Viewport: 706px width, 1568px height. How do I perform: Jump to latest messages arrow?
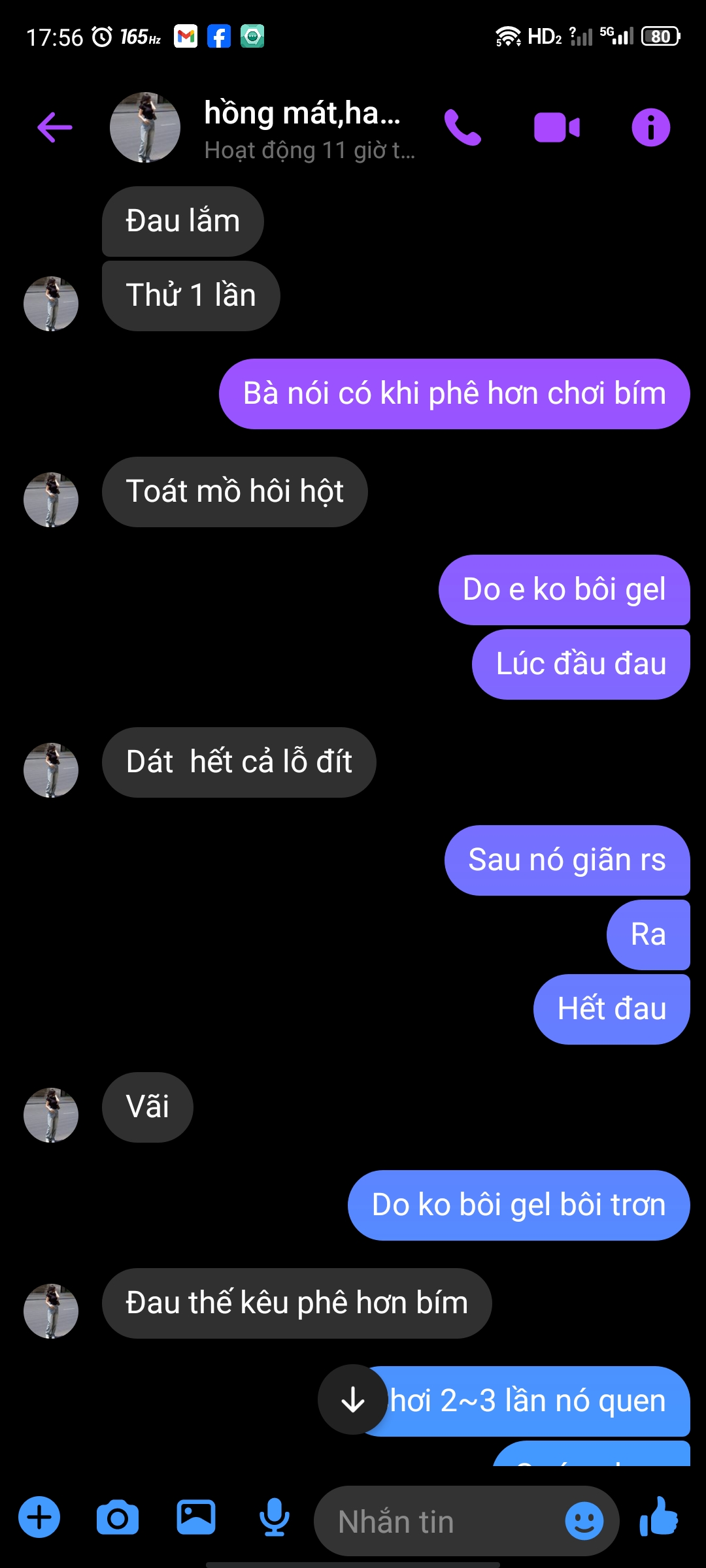click(x=353, y=1399)
